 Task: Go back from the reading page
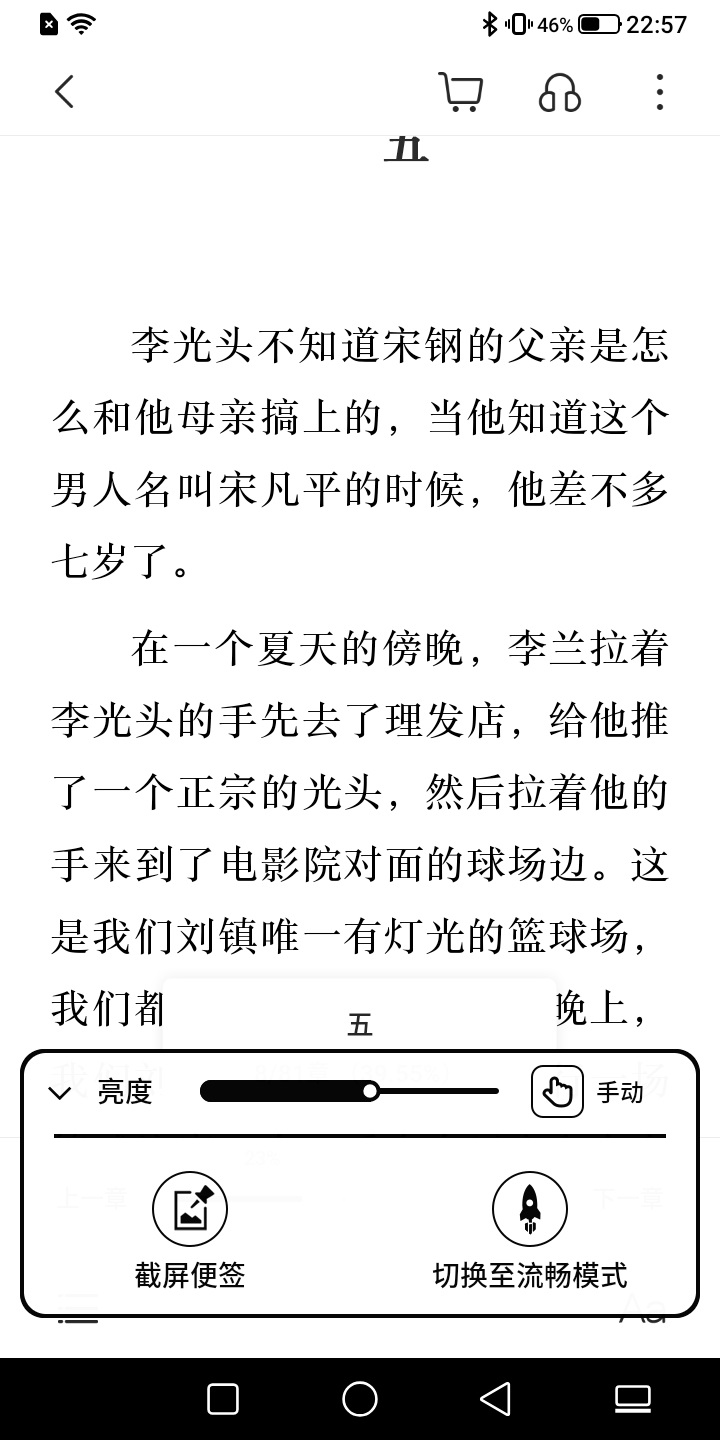(x=64, y=92)
